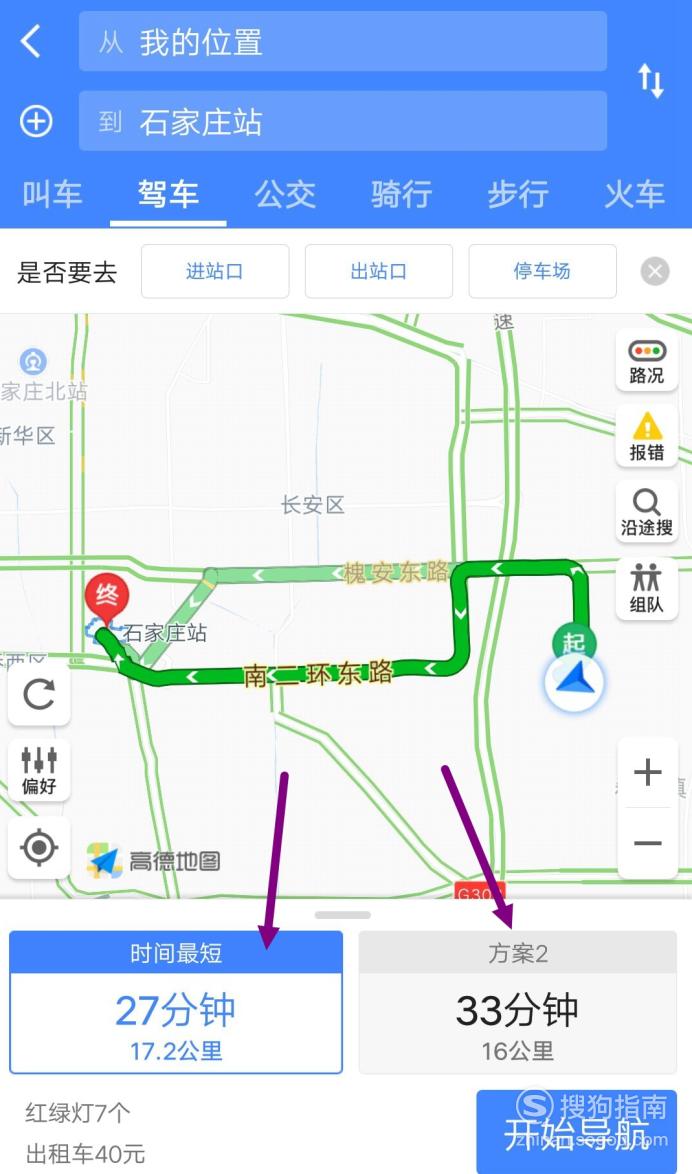Dismiss the 是否要去 suggestion bar

tap(655, 271)
